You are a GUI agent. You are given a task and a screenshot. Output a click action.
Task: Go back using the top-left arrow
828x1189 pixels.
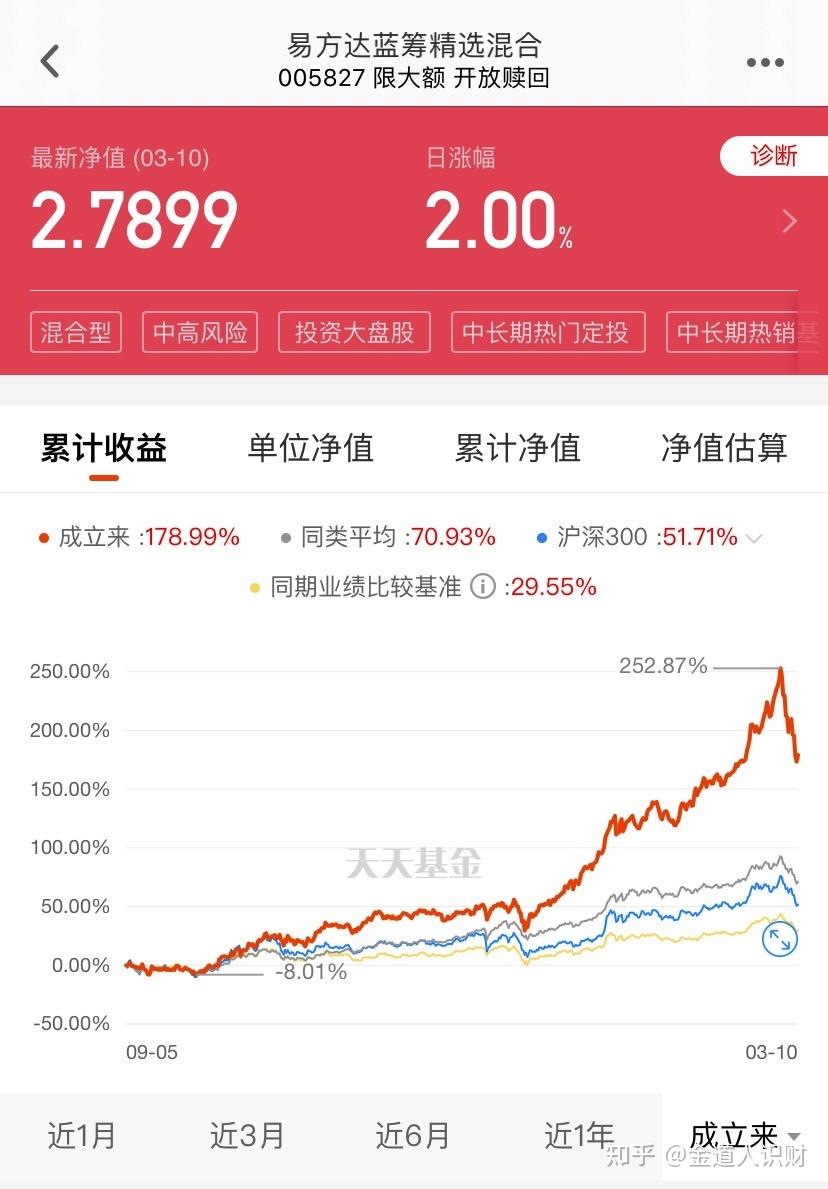coord(50,62)
